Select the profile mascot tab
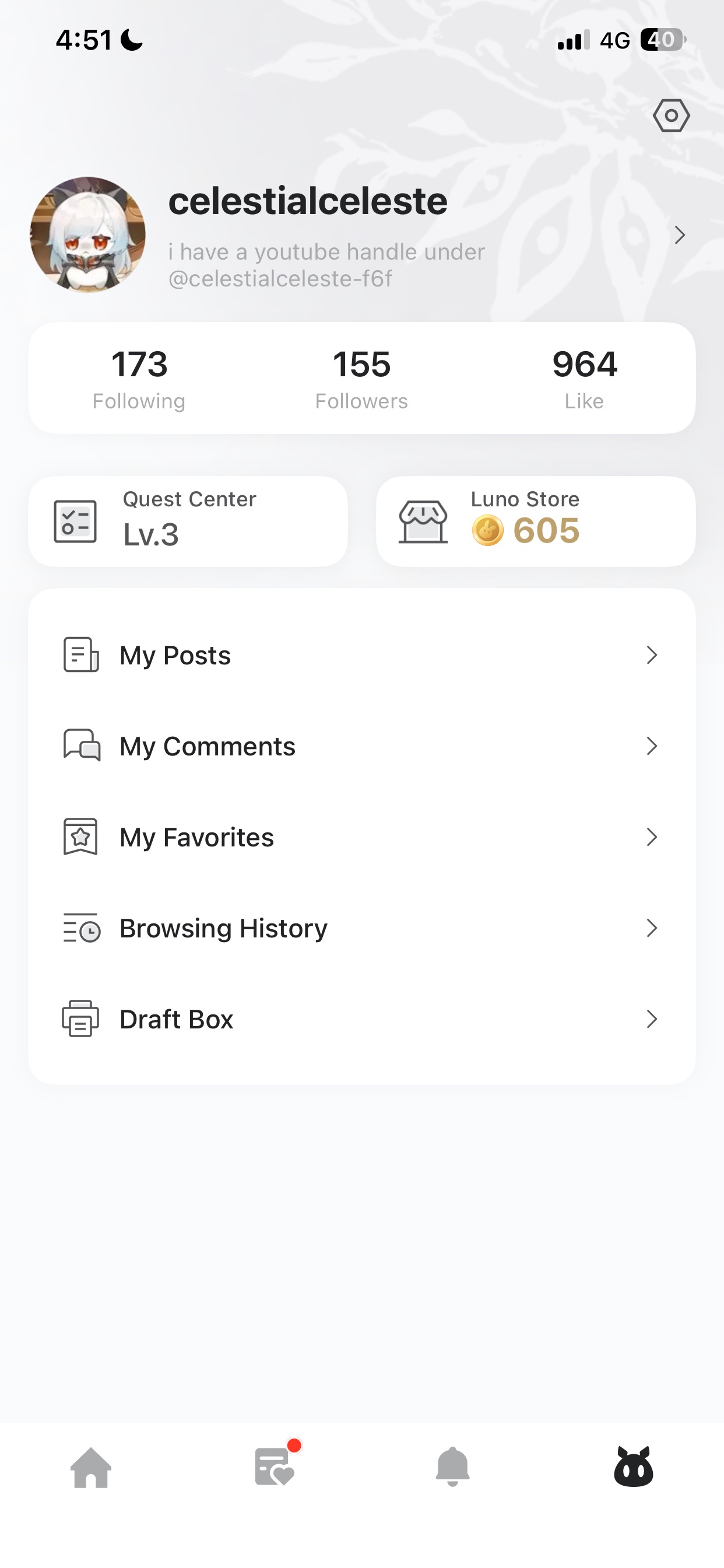The width and height of the screenshot is (724, 1568). [633, 1468]
